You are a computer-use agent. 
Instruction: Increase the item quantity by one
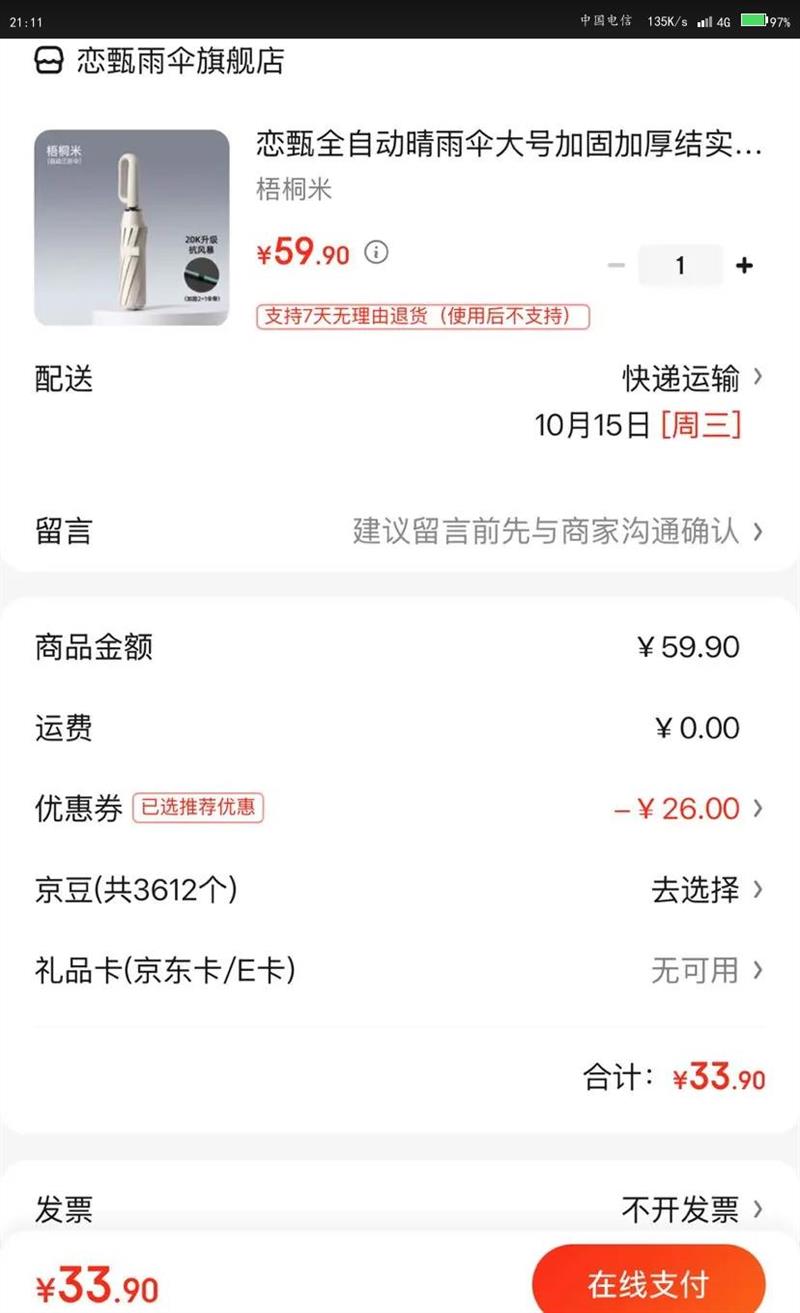[x=744, y=266]
